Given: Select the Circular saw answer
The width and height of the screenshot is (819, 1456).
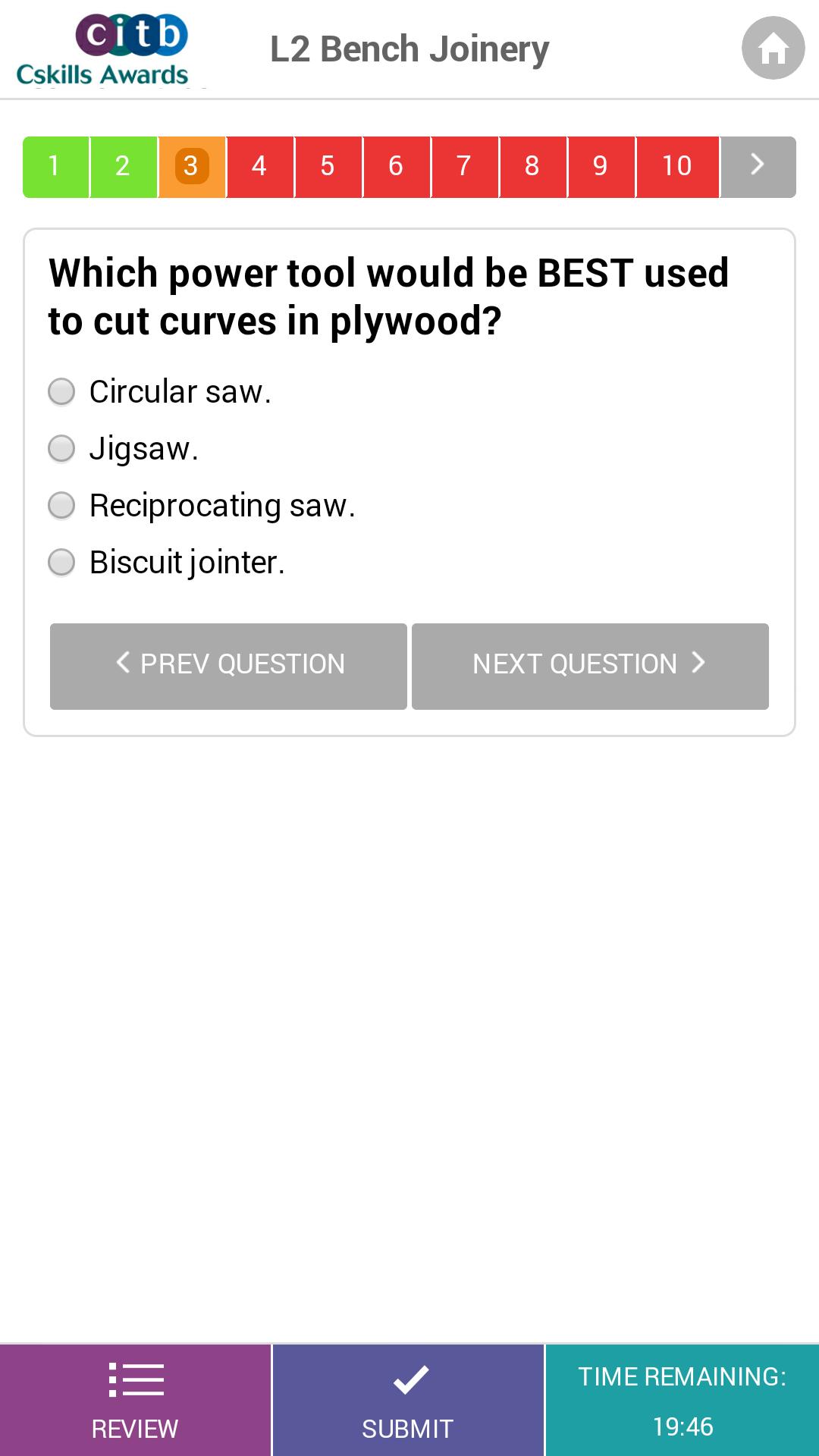Looking at the screenshot, I should click(62, 392).
